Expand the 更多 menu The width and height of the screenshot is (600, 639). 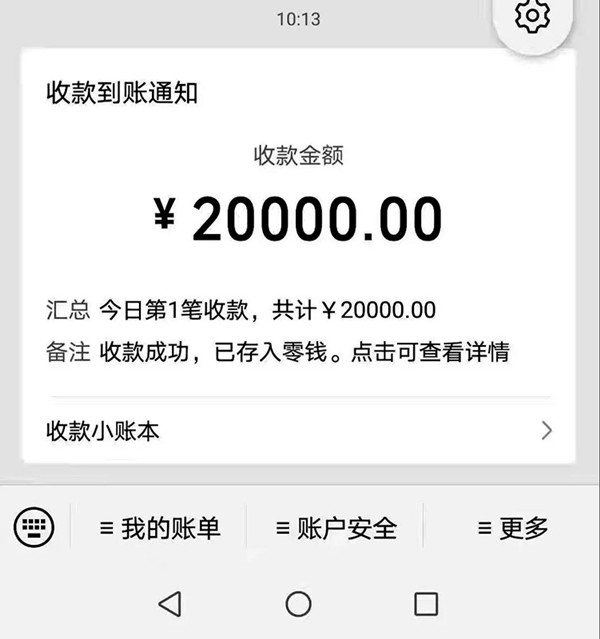click(512, 528)
